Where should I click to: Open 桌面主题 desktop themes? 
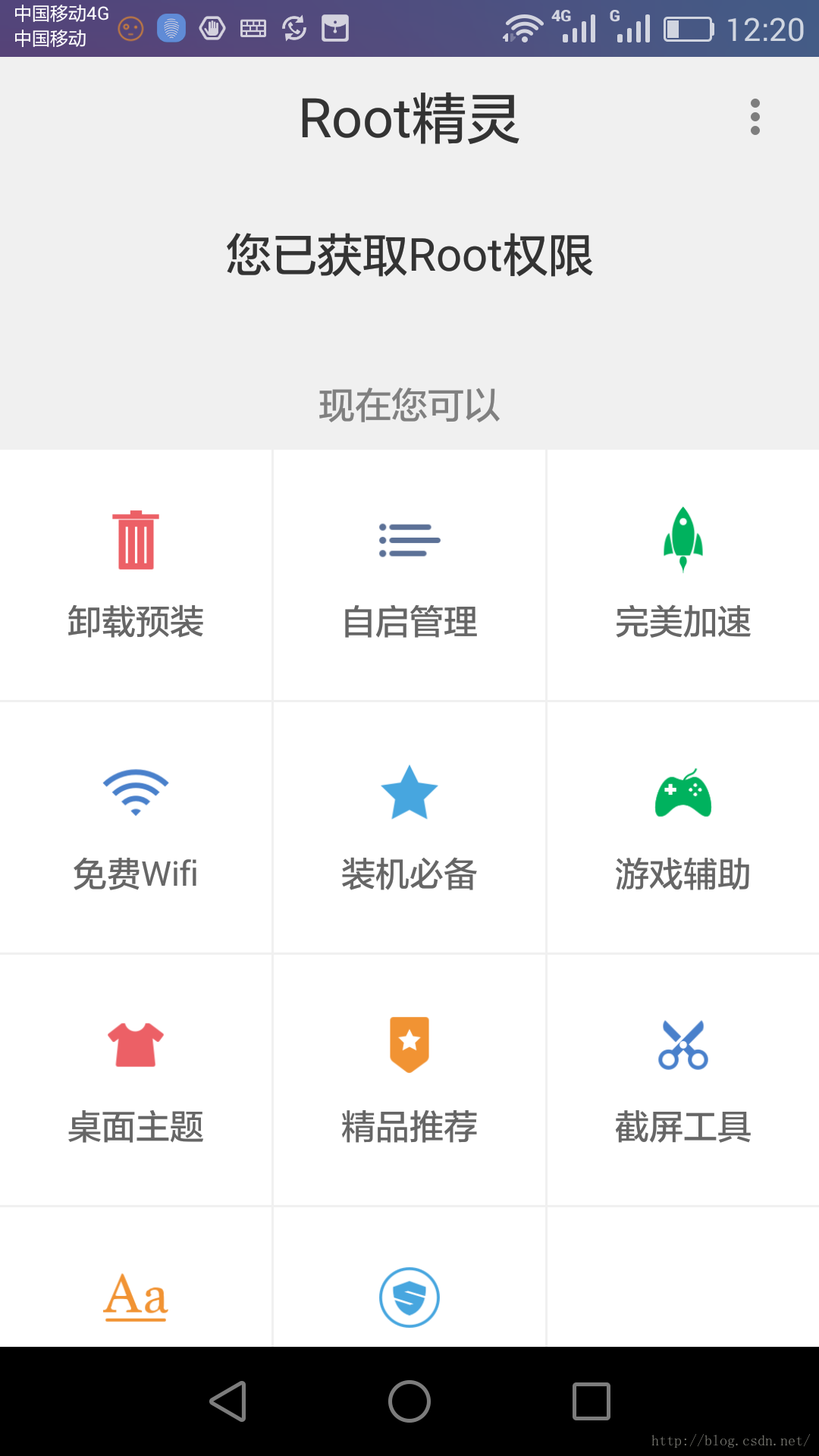[x=136, y=1080]
